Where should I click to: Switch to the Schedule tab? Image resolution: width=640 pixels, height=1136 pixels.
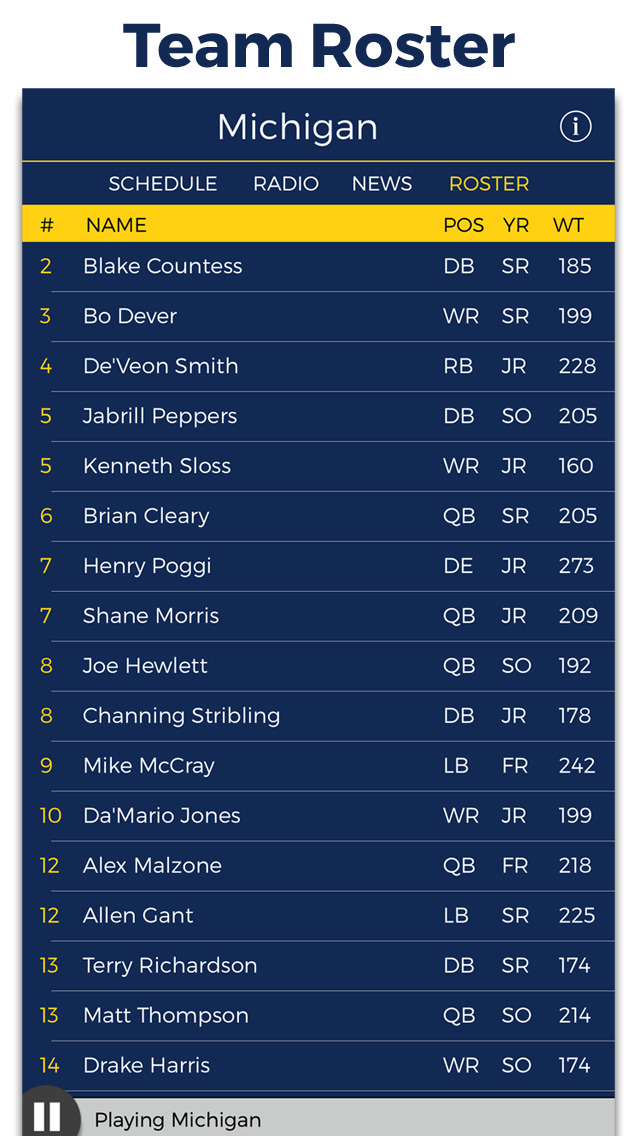point(163,184)
